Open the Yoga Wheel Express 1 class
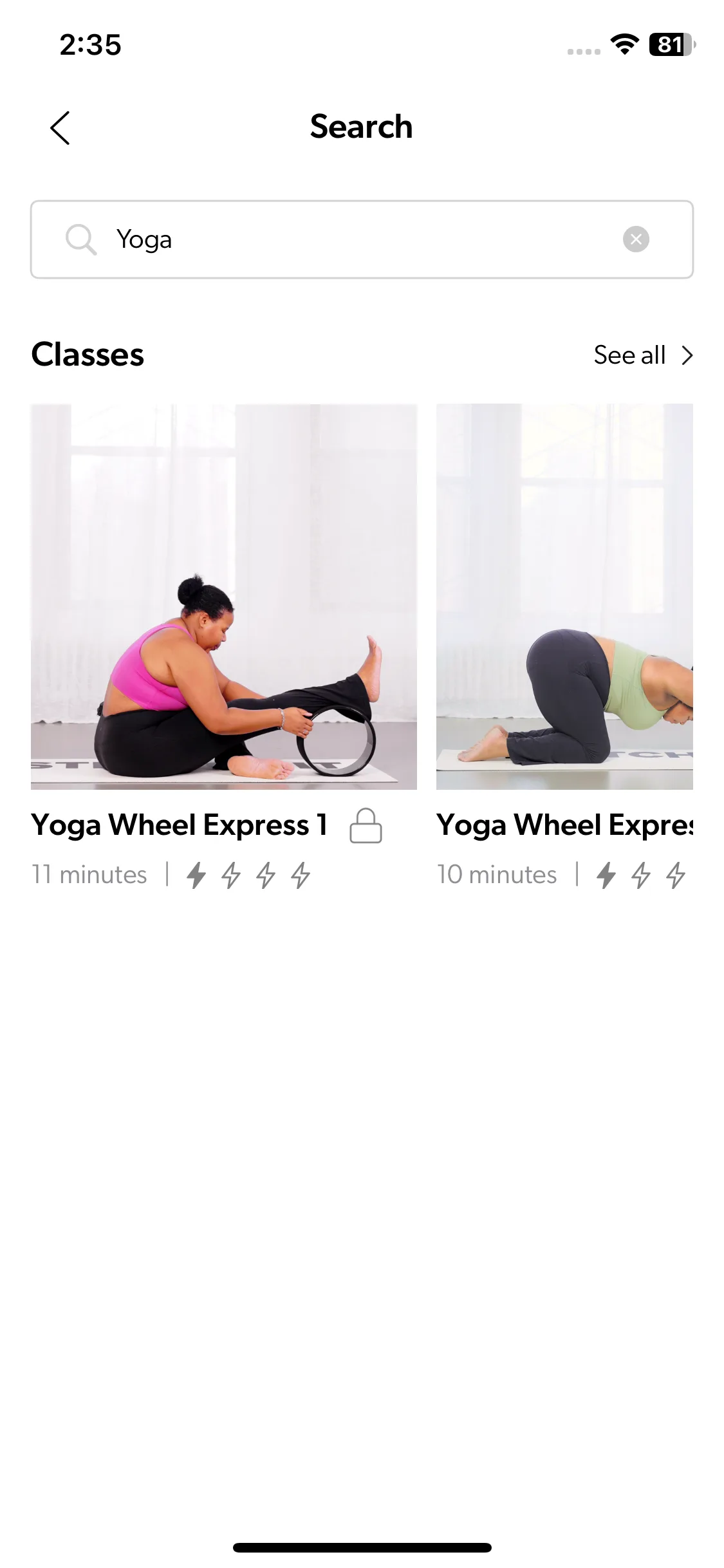The width and height of the screenshot is (724, 1568). coord(223,597)
